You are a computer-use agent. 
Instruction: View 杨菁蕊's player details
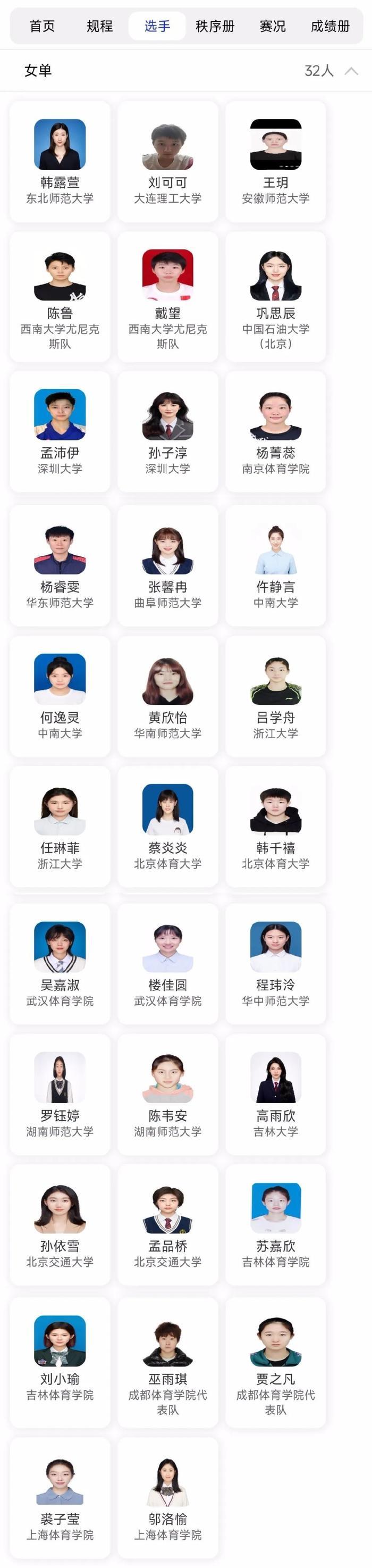click(275, 431)
